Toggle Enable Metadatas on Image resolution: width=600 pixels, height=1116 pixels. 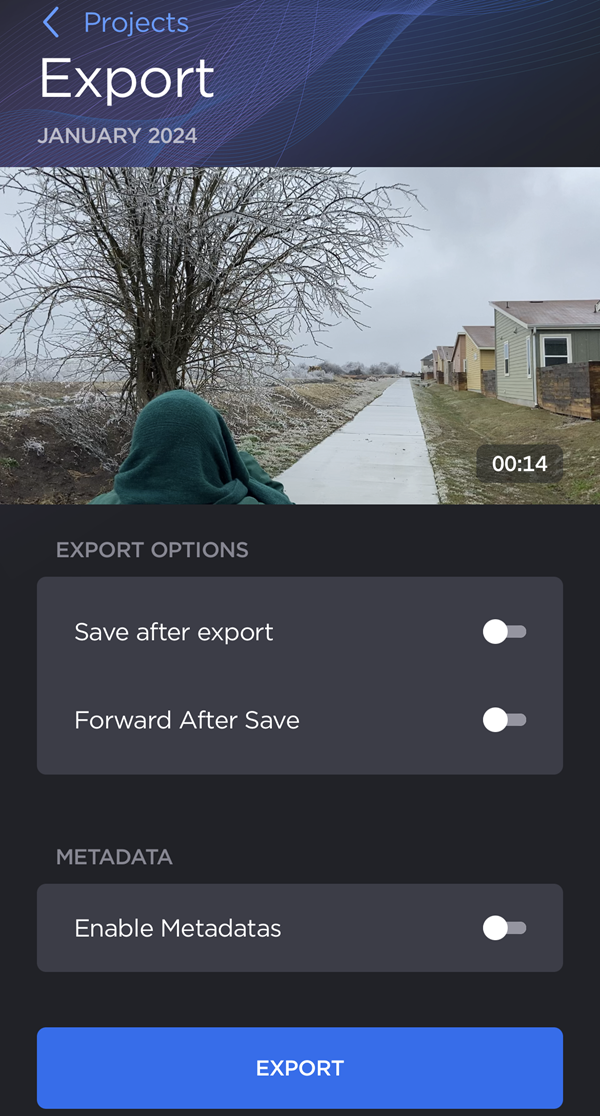pos(504,928)
